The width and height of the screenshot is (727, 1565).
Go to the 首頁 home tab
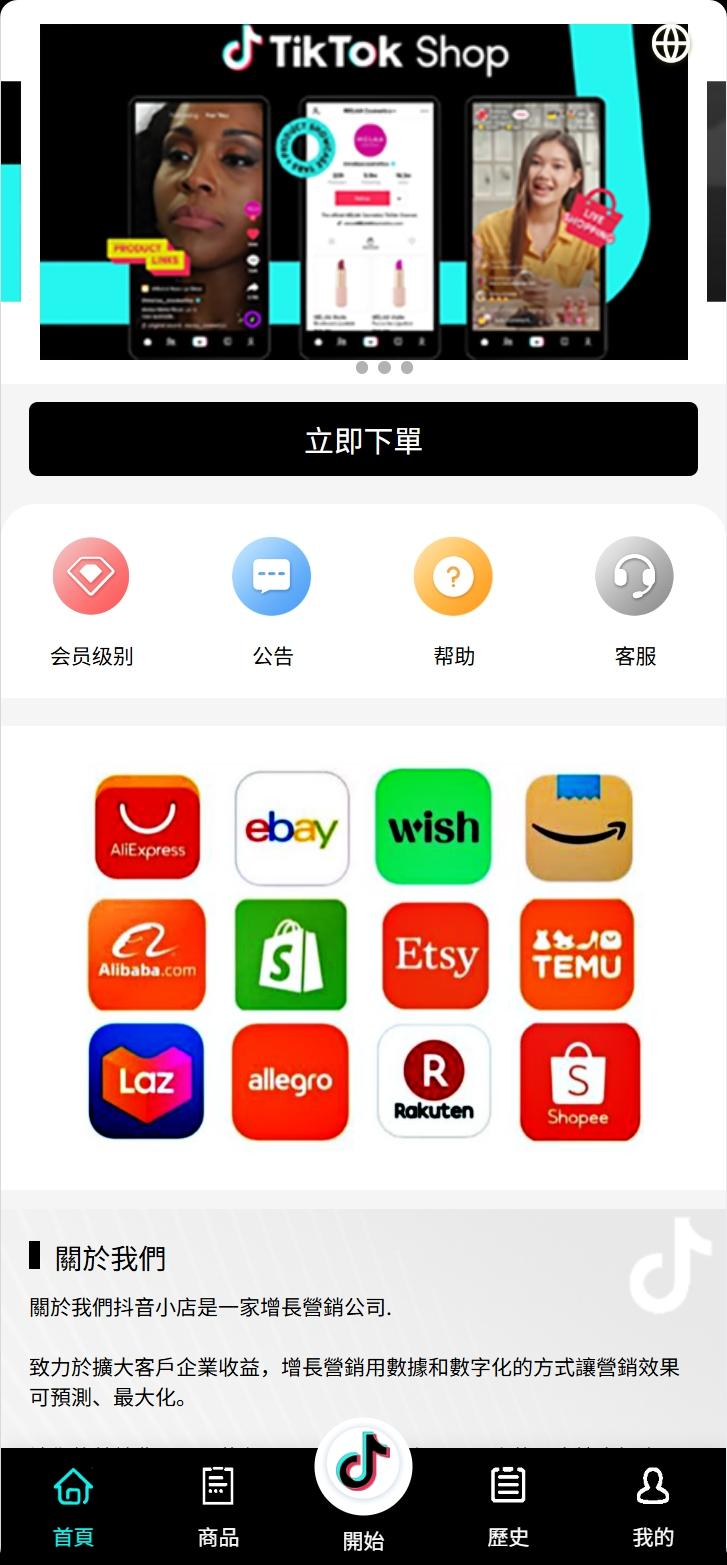click(x=73, y=1507)
